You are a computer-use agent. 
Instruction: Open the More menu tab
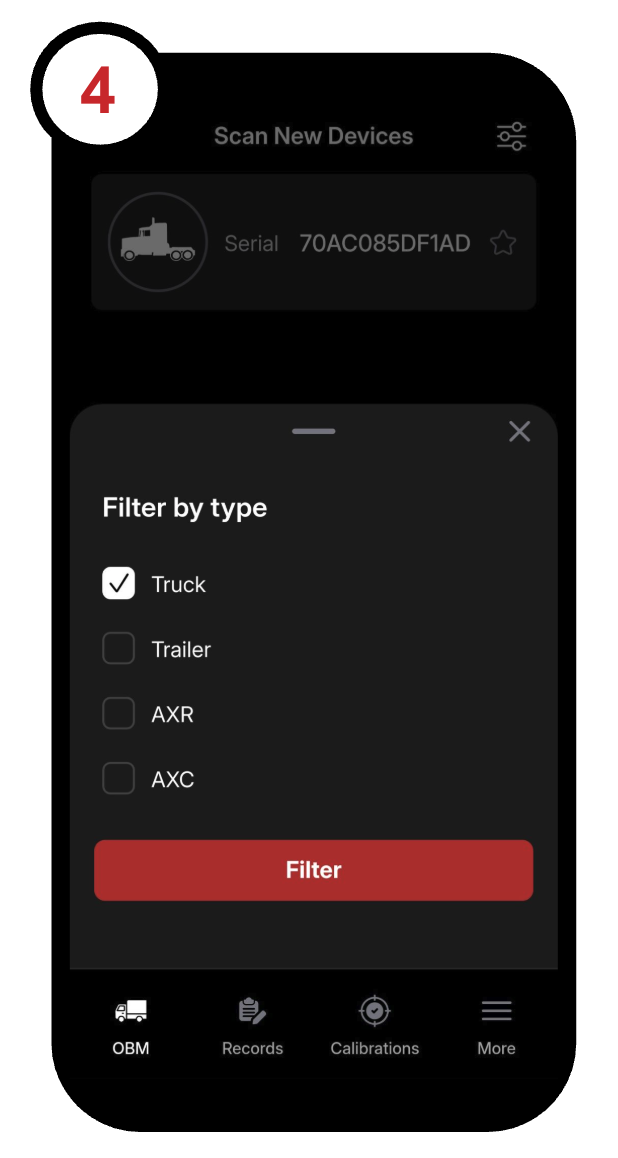tap(496, 1026)
